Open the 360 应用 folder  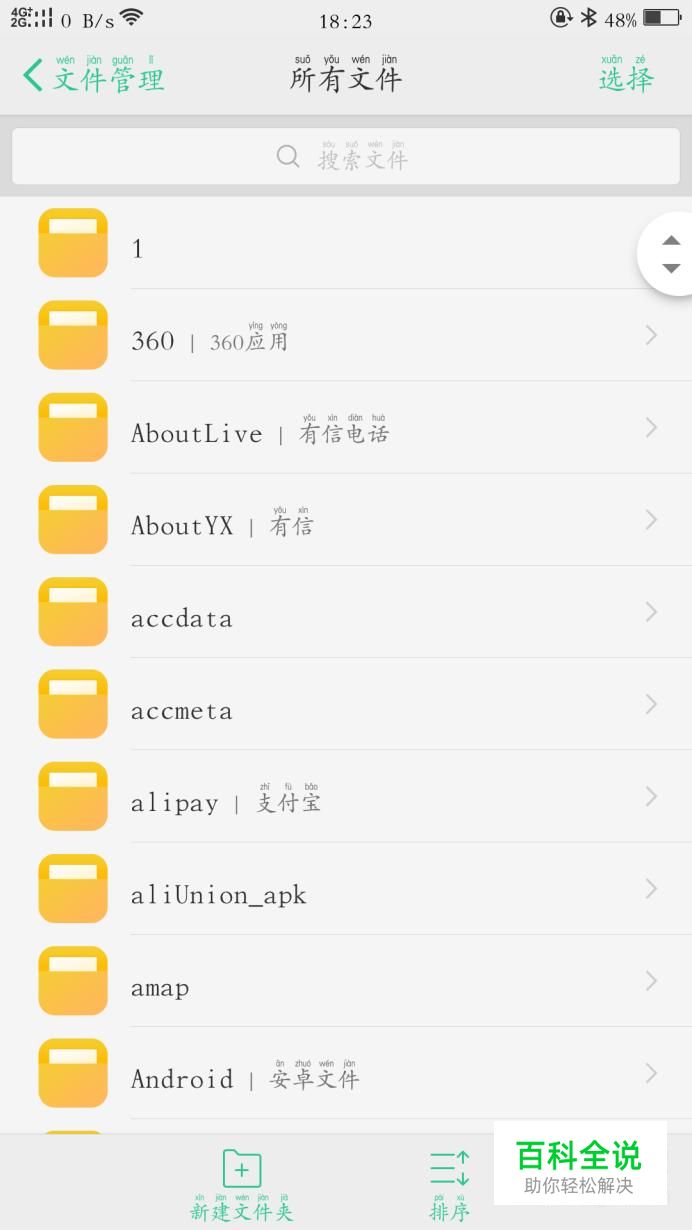coord(346,335)
